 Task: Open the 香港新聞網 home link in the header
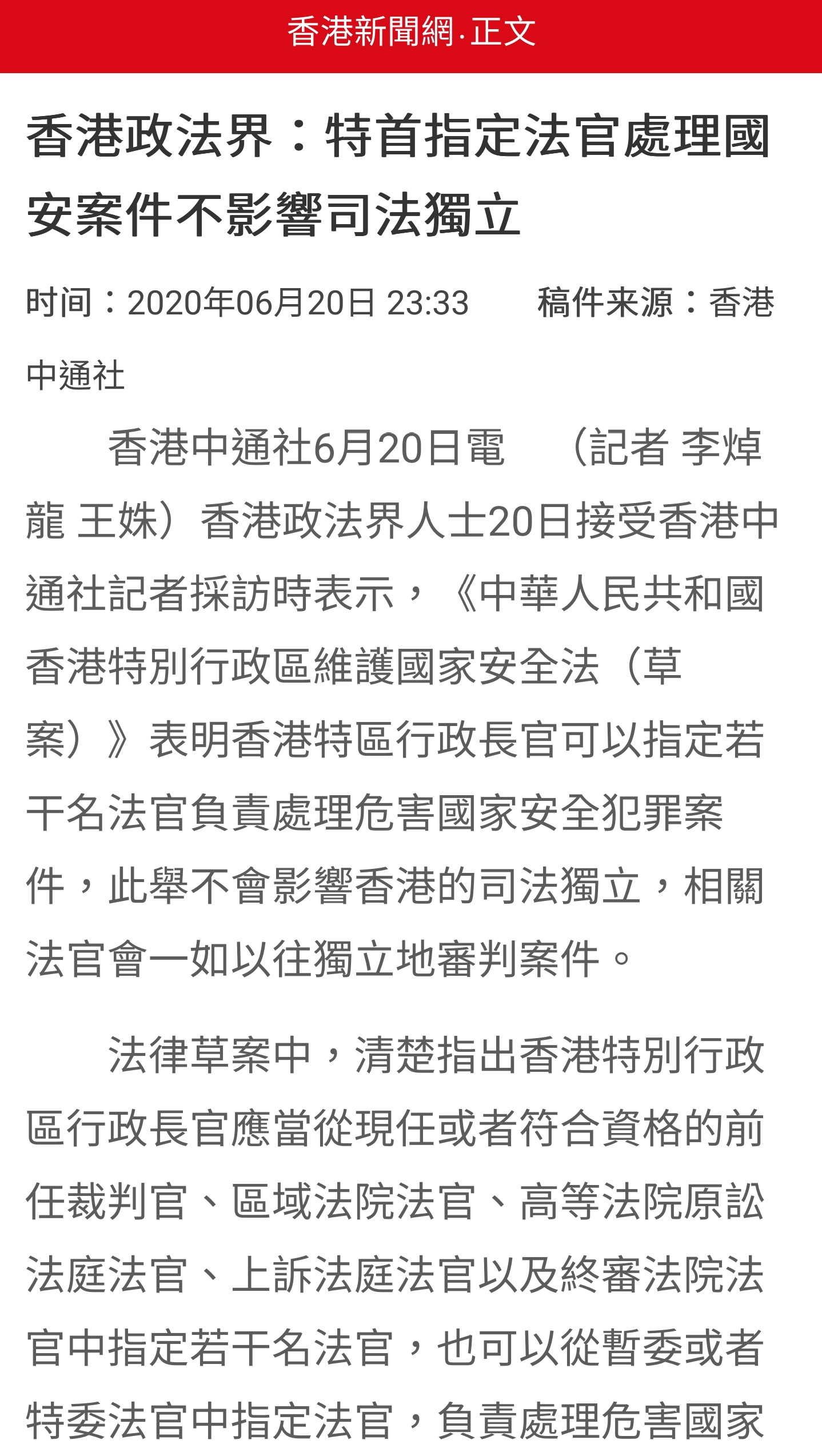(370, 32)
